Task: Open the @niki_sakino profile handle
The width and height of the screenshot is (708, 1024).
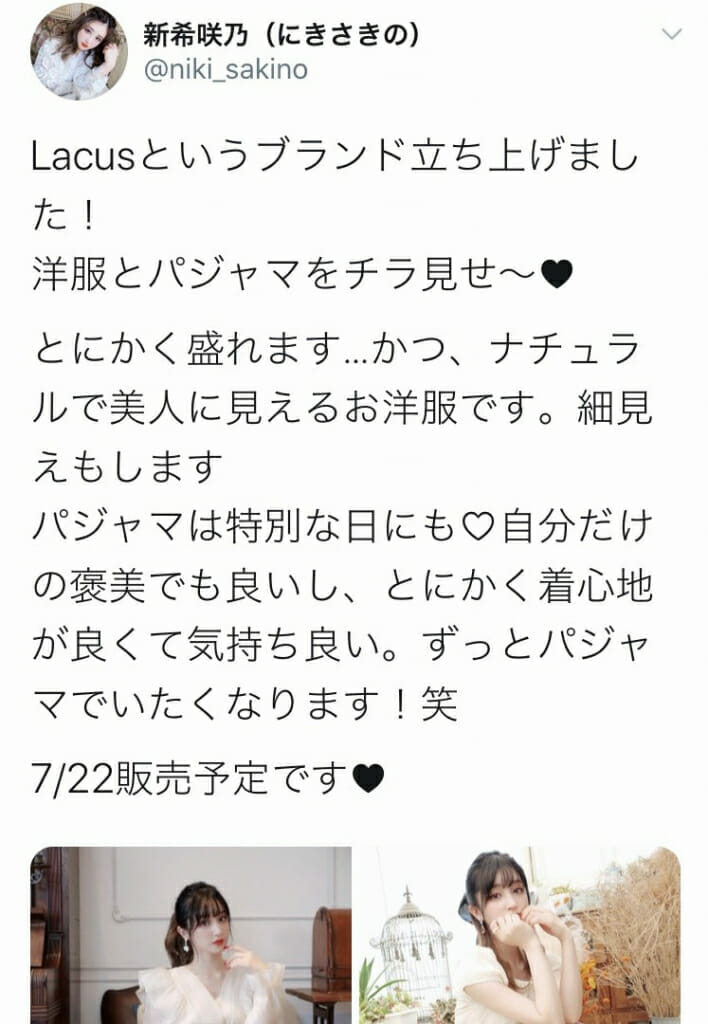Action: coord(228,69)
